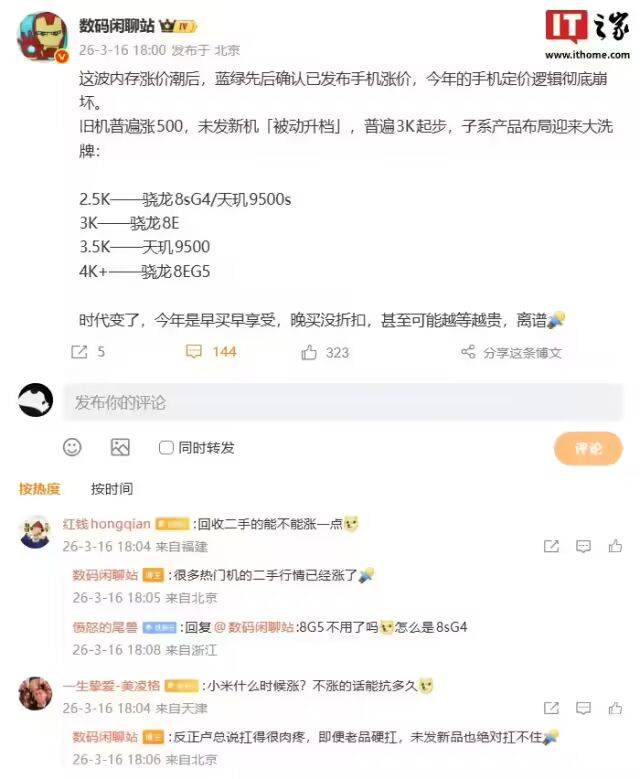Submit with the orange 评论 button
The image size is (640, 779).
[x=588, y=448]
